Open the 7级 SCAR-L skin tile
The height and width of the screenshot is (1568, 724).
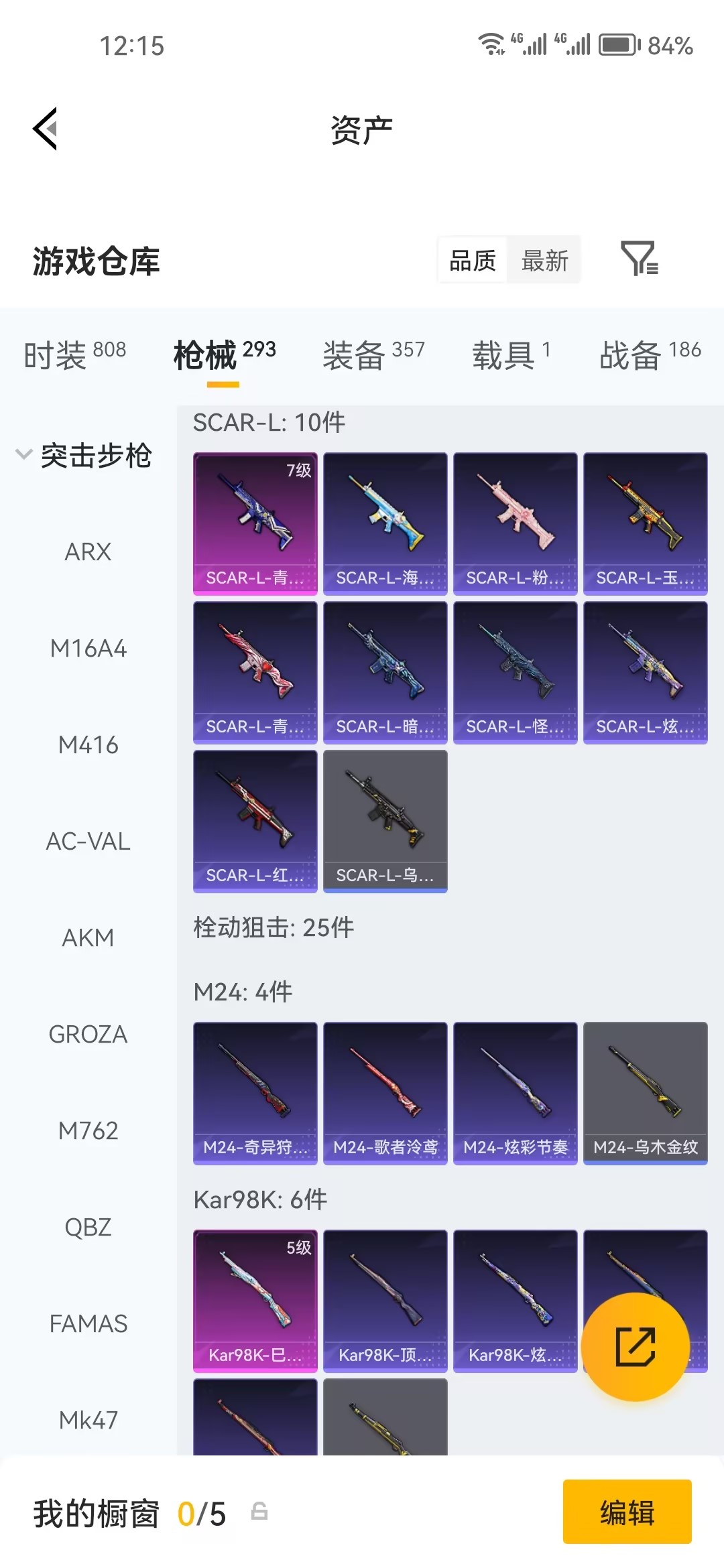coord(255,523)
